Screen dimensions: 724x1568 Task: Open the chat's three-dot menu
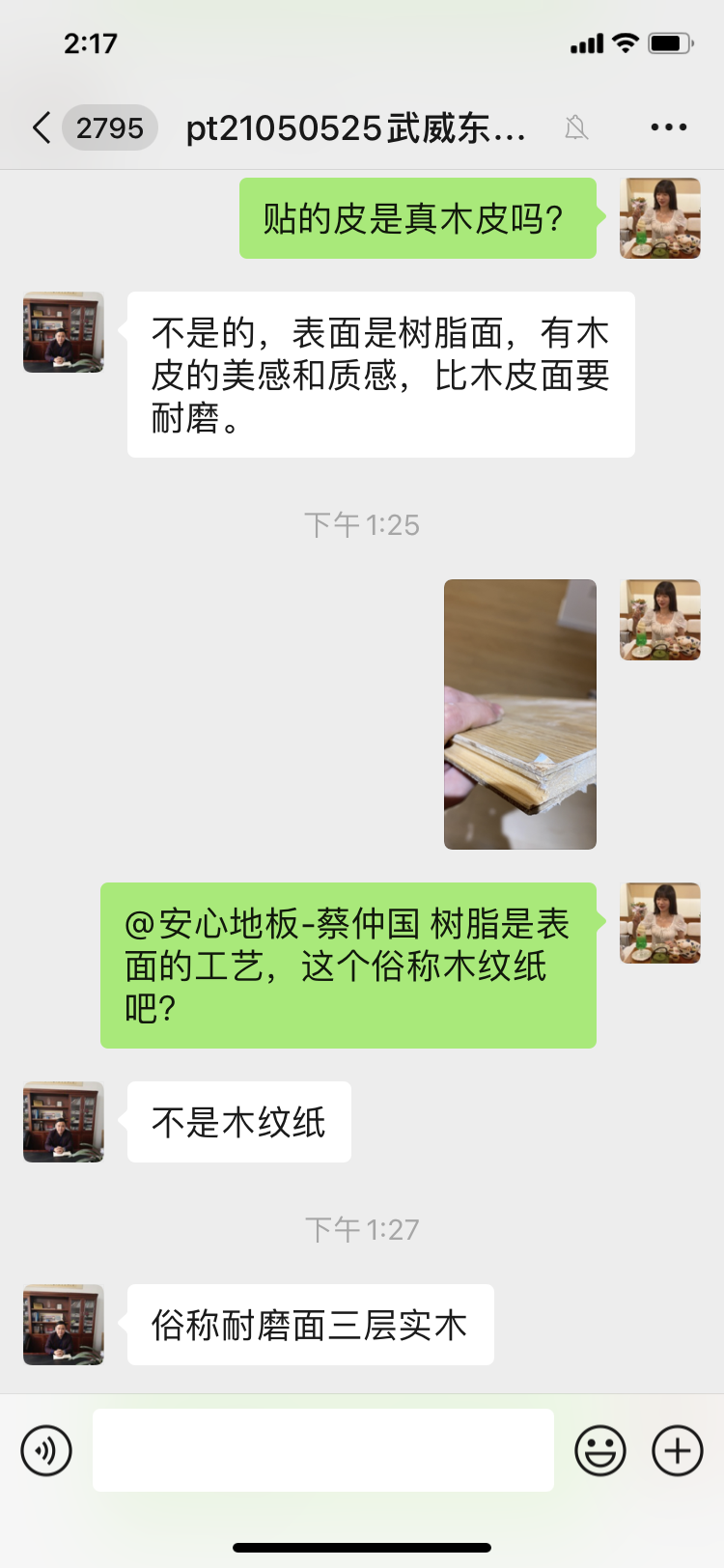tap(668, 127)
